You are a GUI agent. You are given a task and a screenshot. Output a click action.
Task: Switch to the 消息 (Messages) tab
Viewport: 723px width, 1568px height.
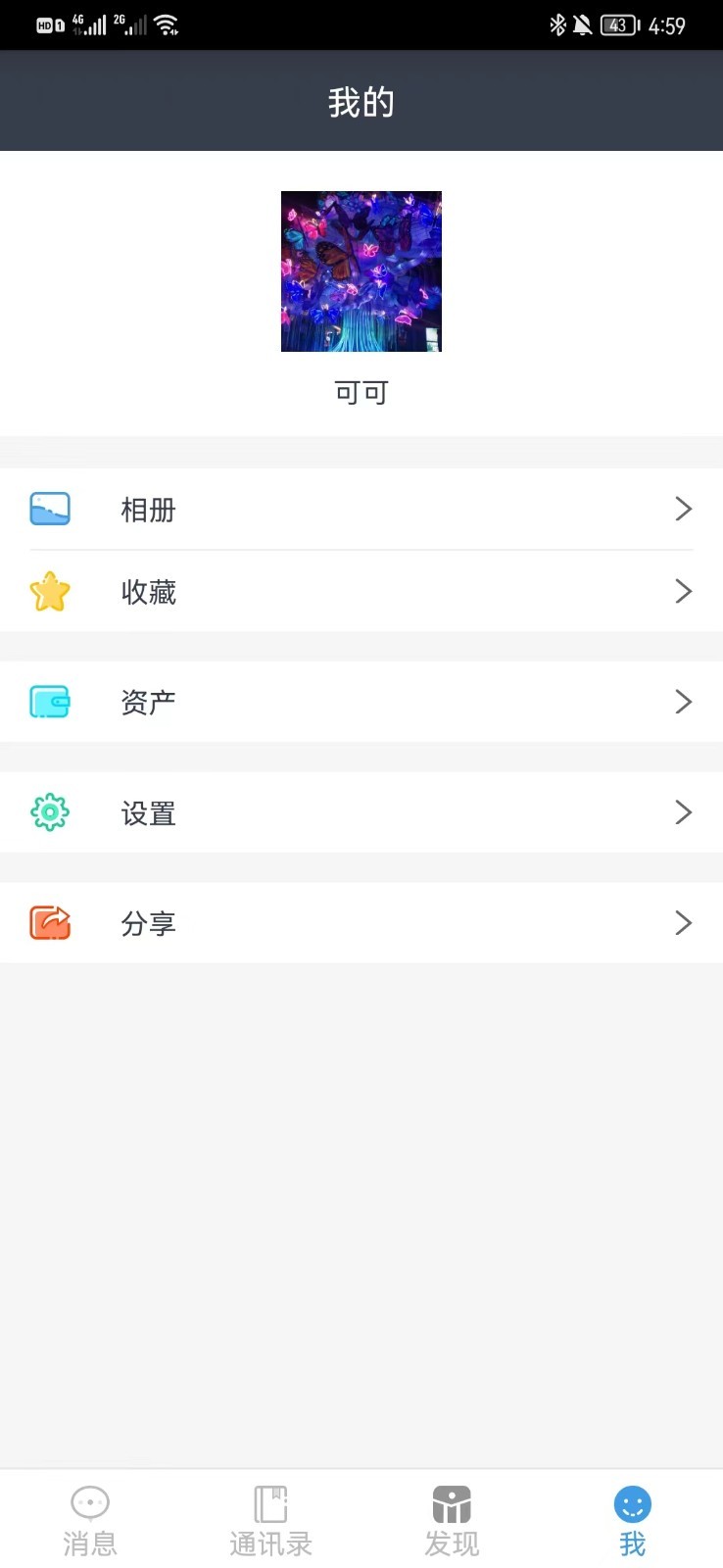coord(90,1521)
